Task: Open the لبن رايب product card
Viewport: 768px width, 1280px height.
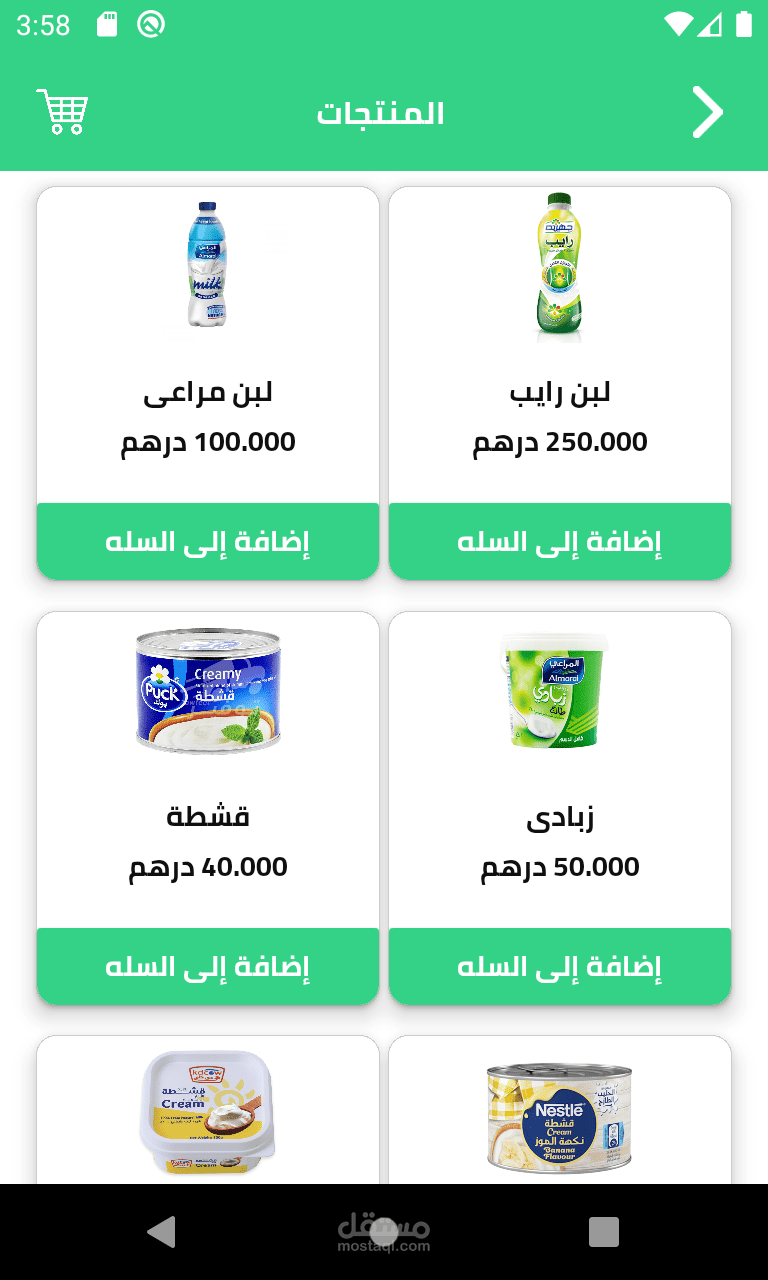Action: click(560, 345)
